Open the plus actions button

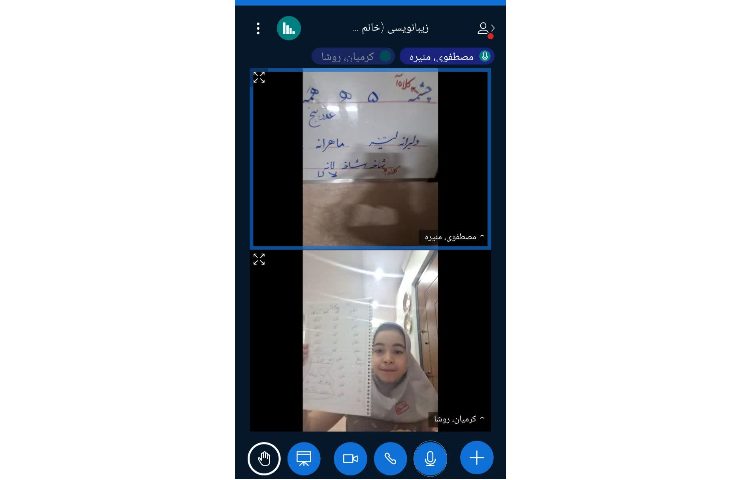pos(477,458)
